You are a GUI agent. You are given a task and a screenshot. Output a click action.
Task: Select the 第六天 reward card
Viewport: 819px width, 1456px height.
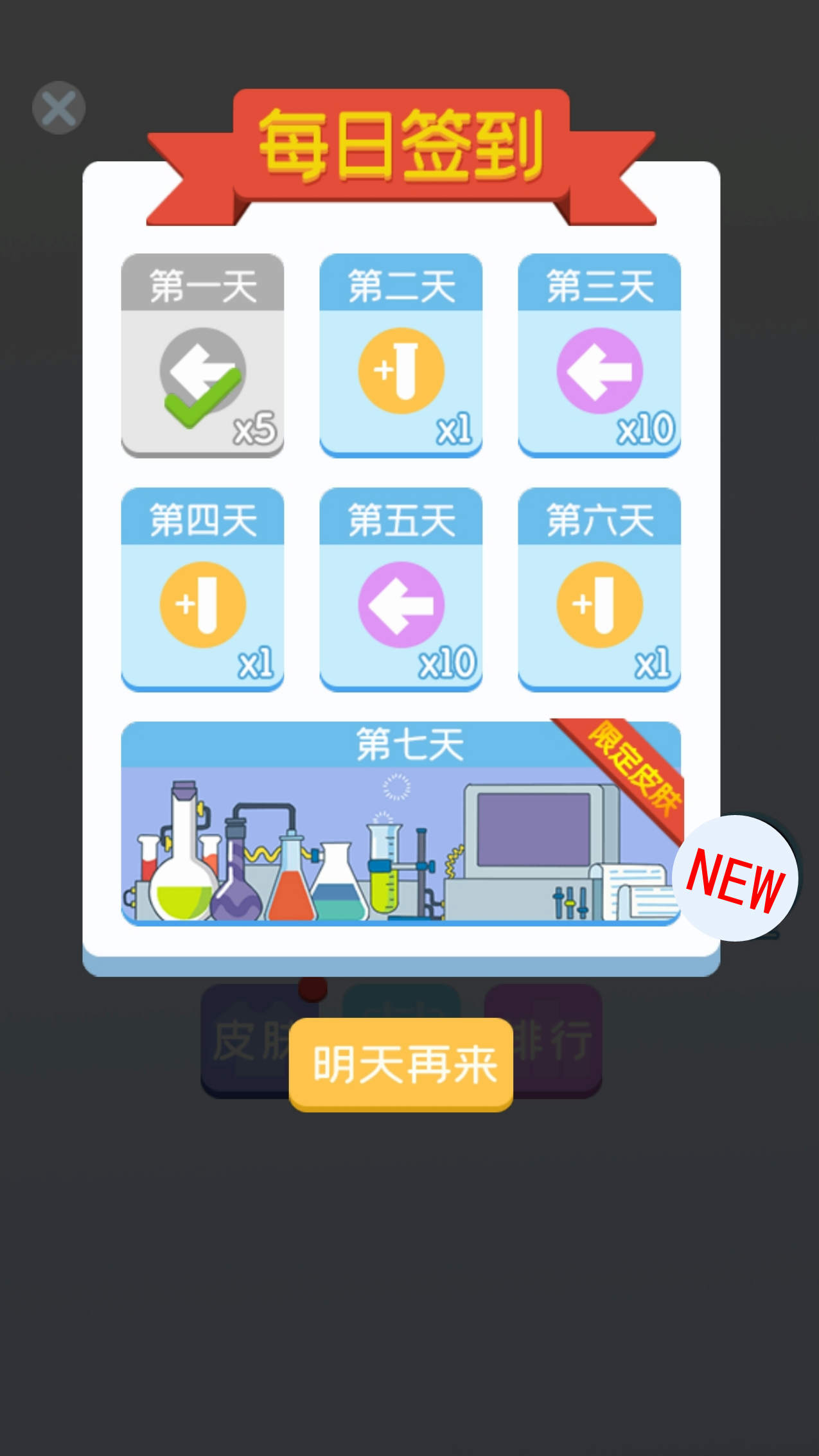pos(599,589)
